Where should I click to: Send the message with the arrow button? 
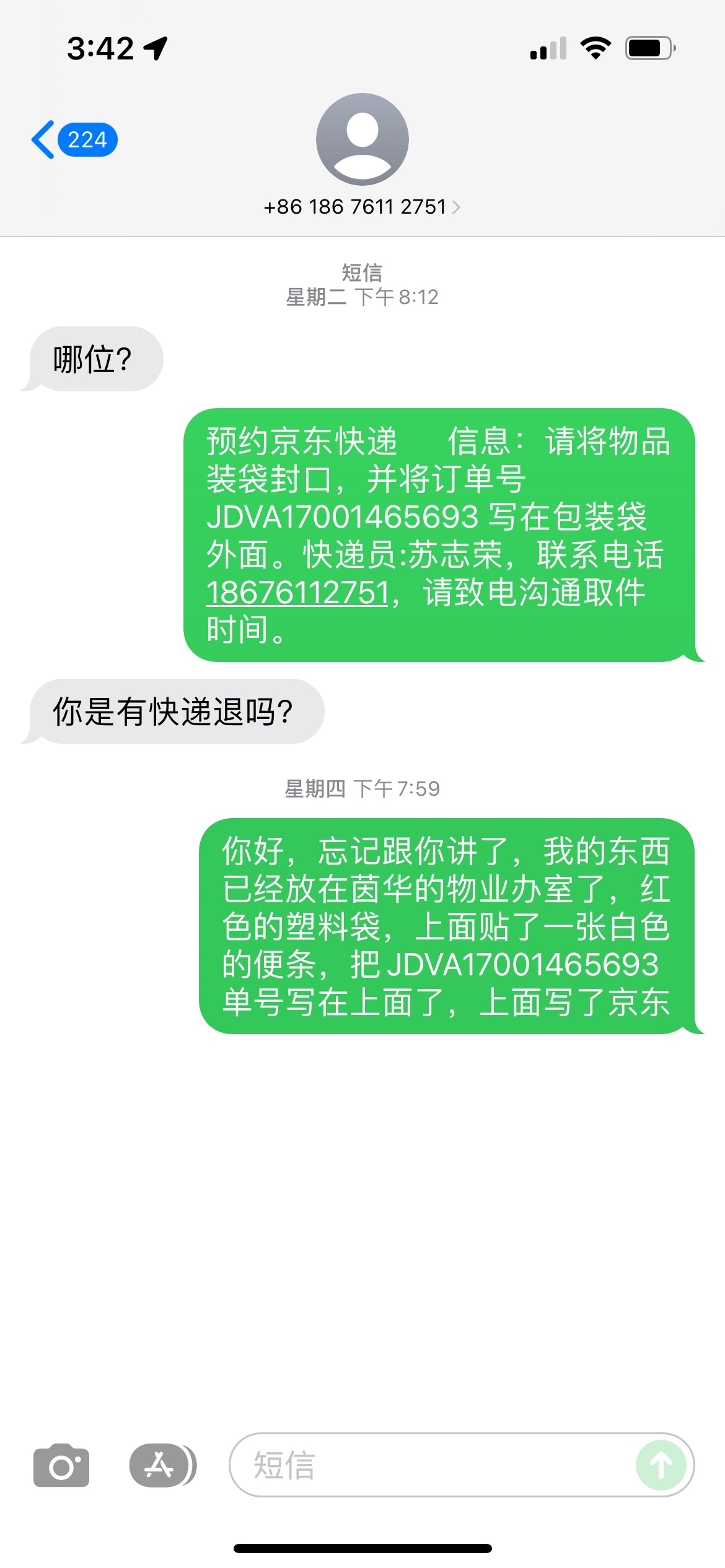tap(661, 1465)
